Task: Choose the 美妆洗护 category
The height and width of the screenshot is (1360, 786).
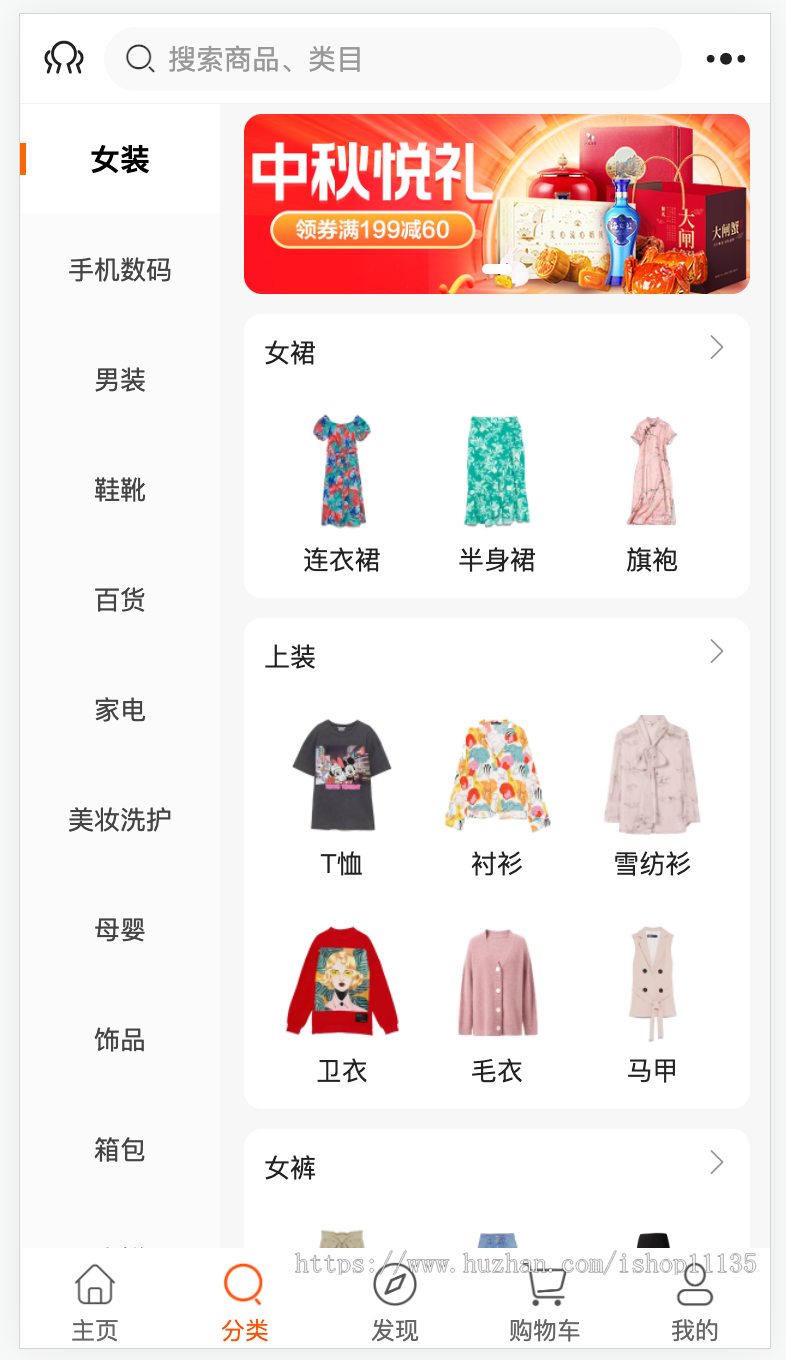Action: [x=120, y=820]
